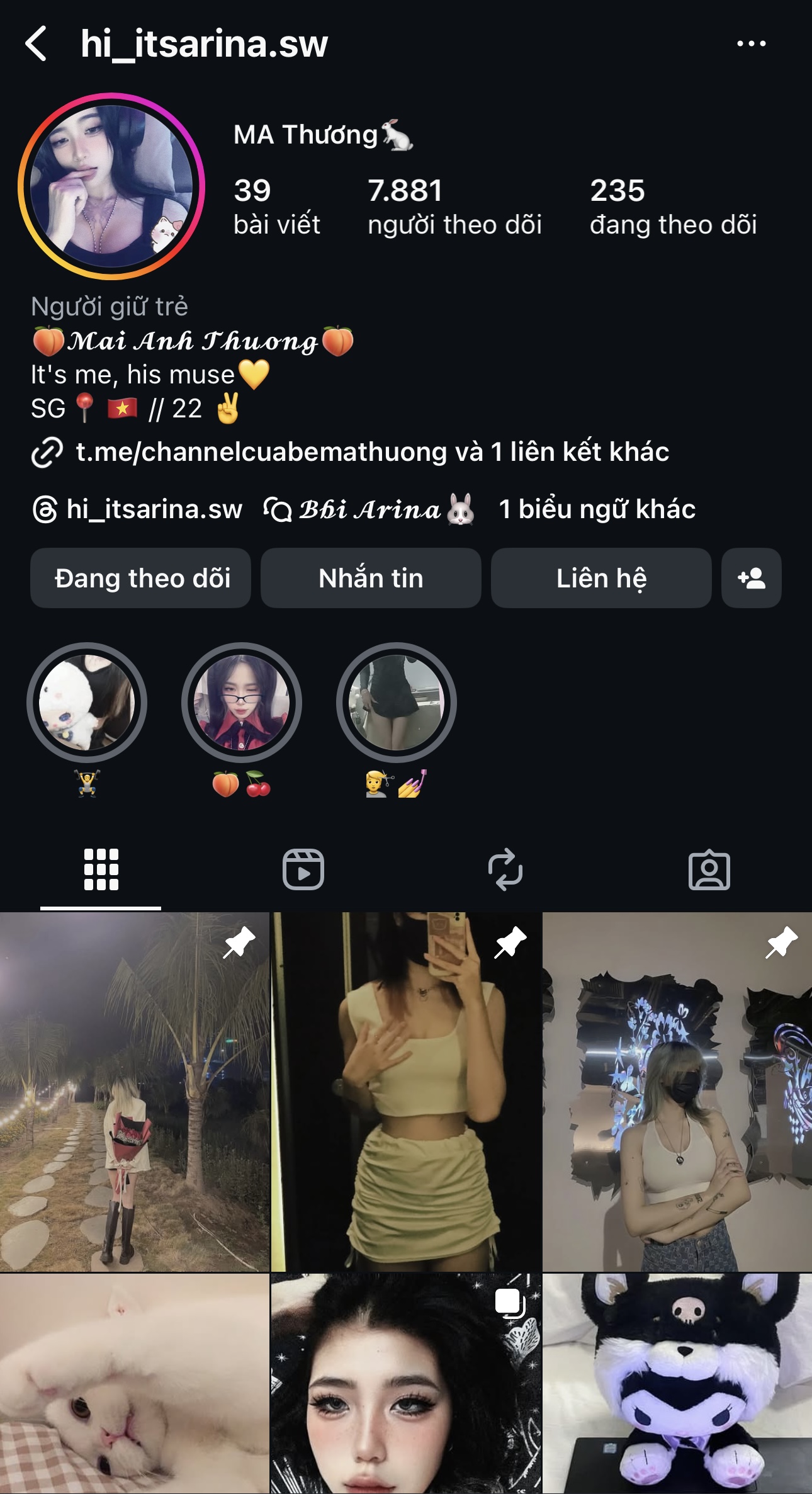This screenshot has height=1494, width=812.
Task: Show 1 biểu ngữ khác
Action: 597,509
